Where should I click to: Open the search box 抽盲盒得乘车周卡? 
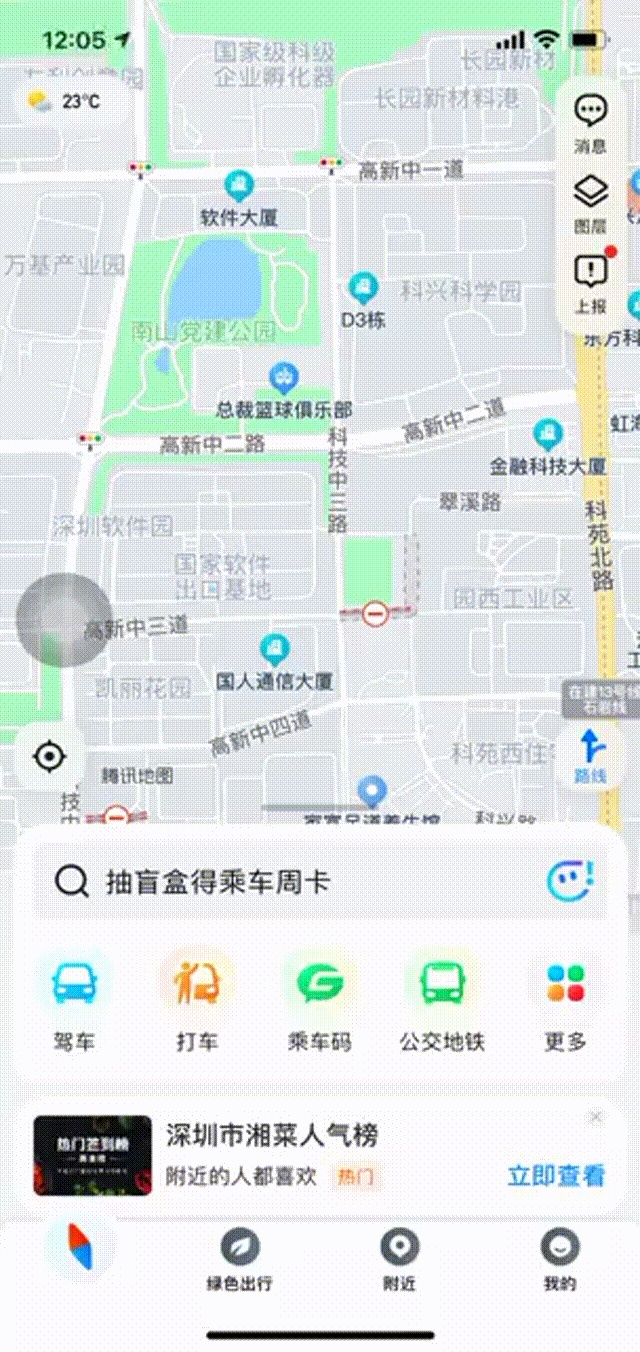(300, 882)
